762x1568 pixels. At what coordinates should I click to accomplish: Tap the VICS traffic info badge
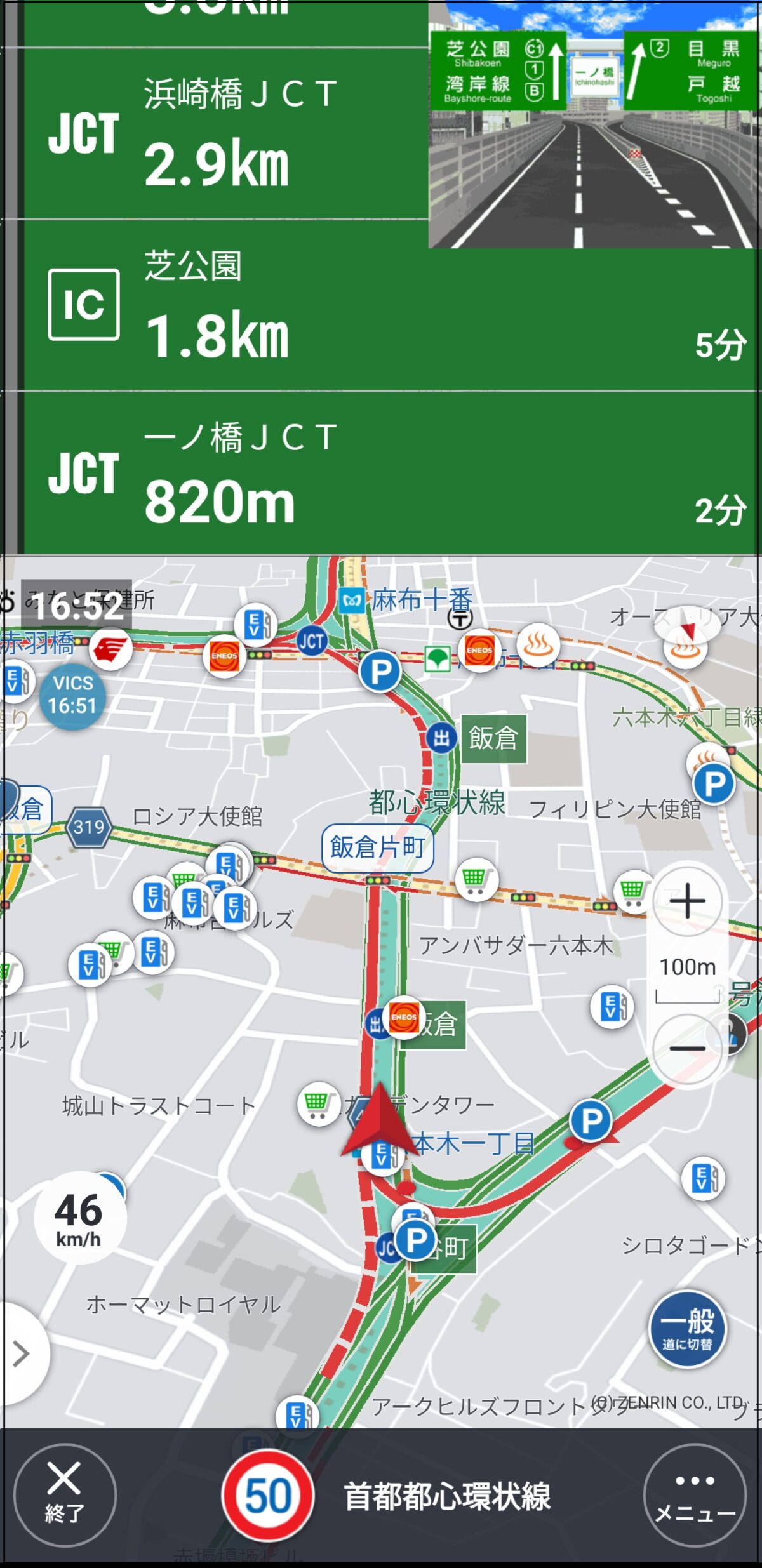click(72, 694)
